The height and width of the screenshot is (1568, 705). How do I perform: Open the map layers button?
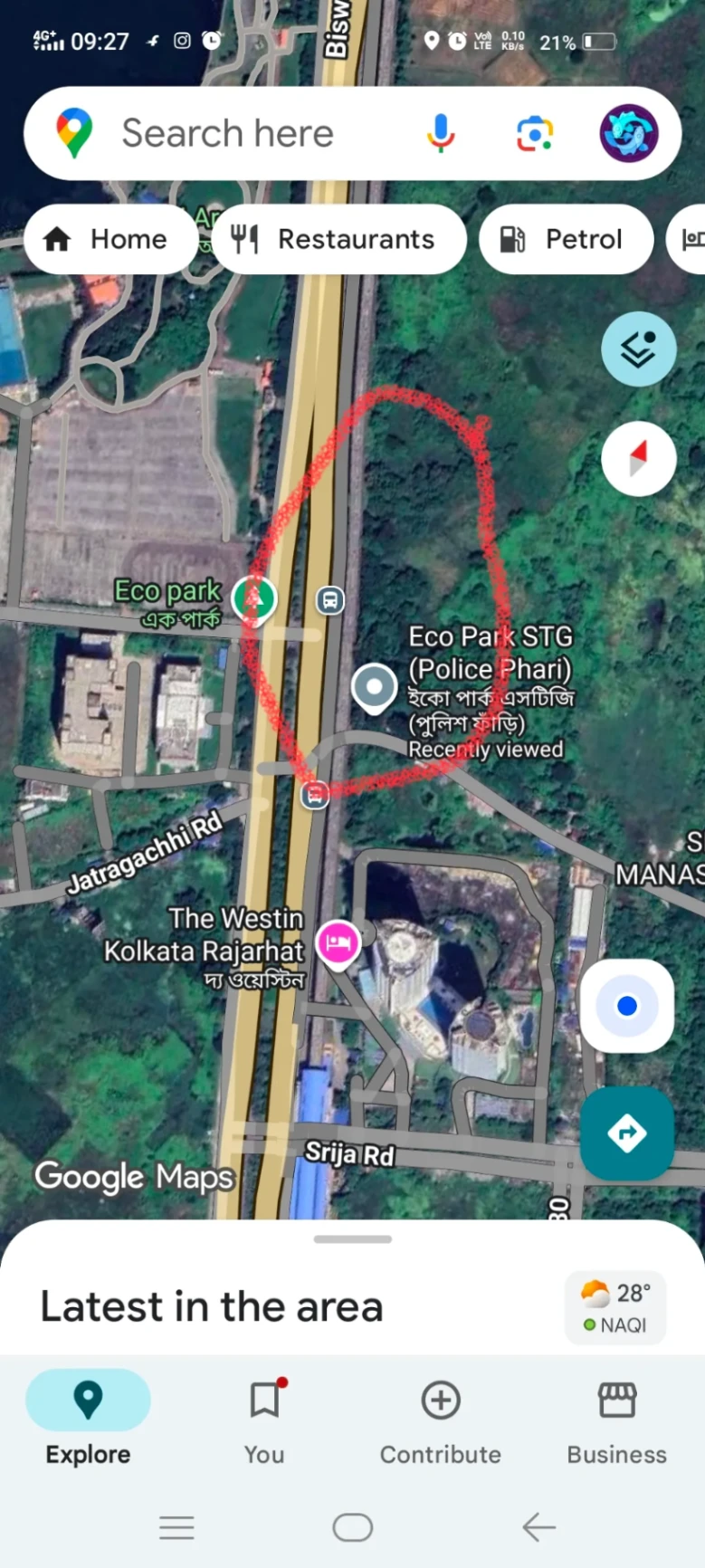[638, 349]
